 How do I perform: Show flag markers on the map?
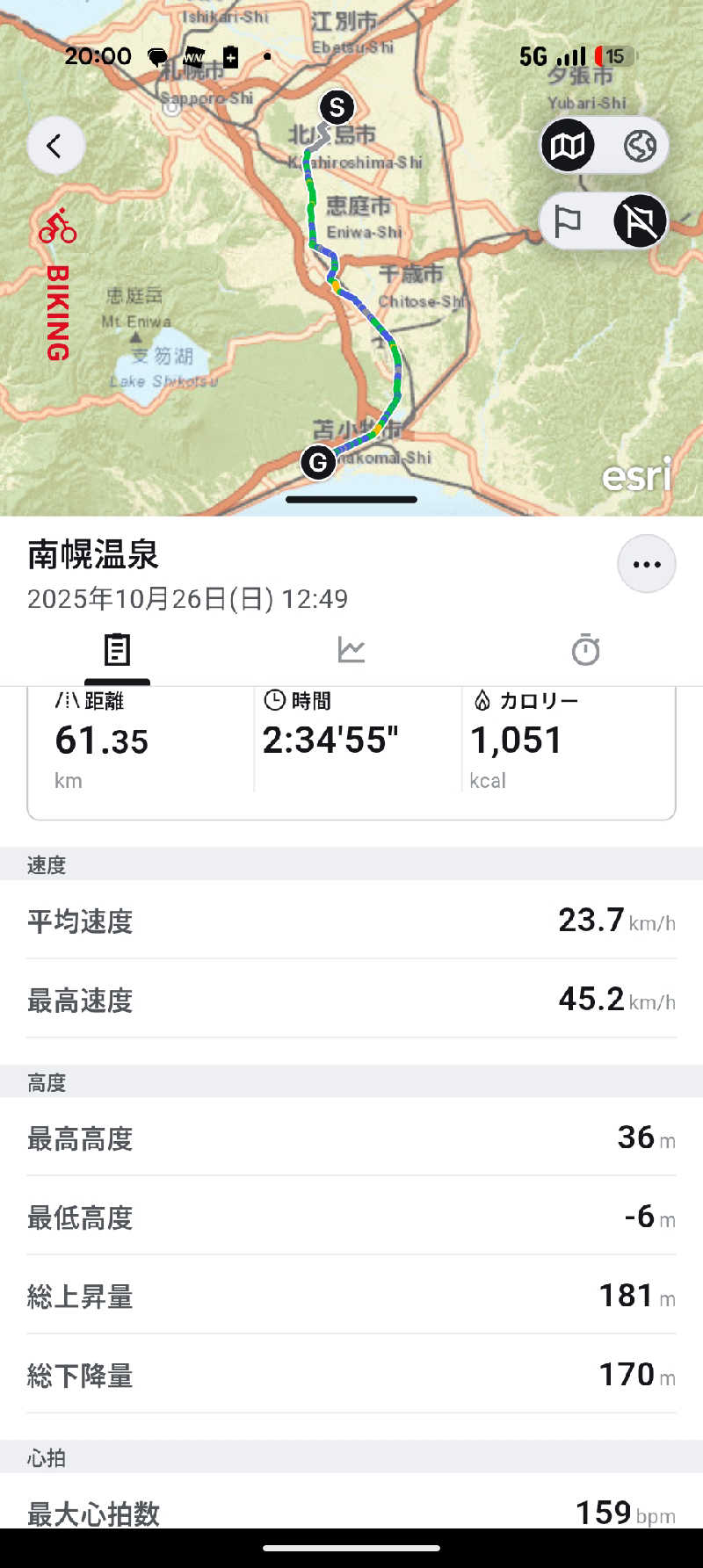[x=568, y=221]
